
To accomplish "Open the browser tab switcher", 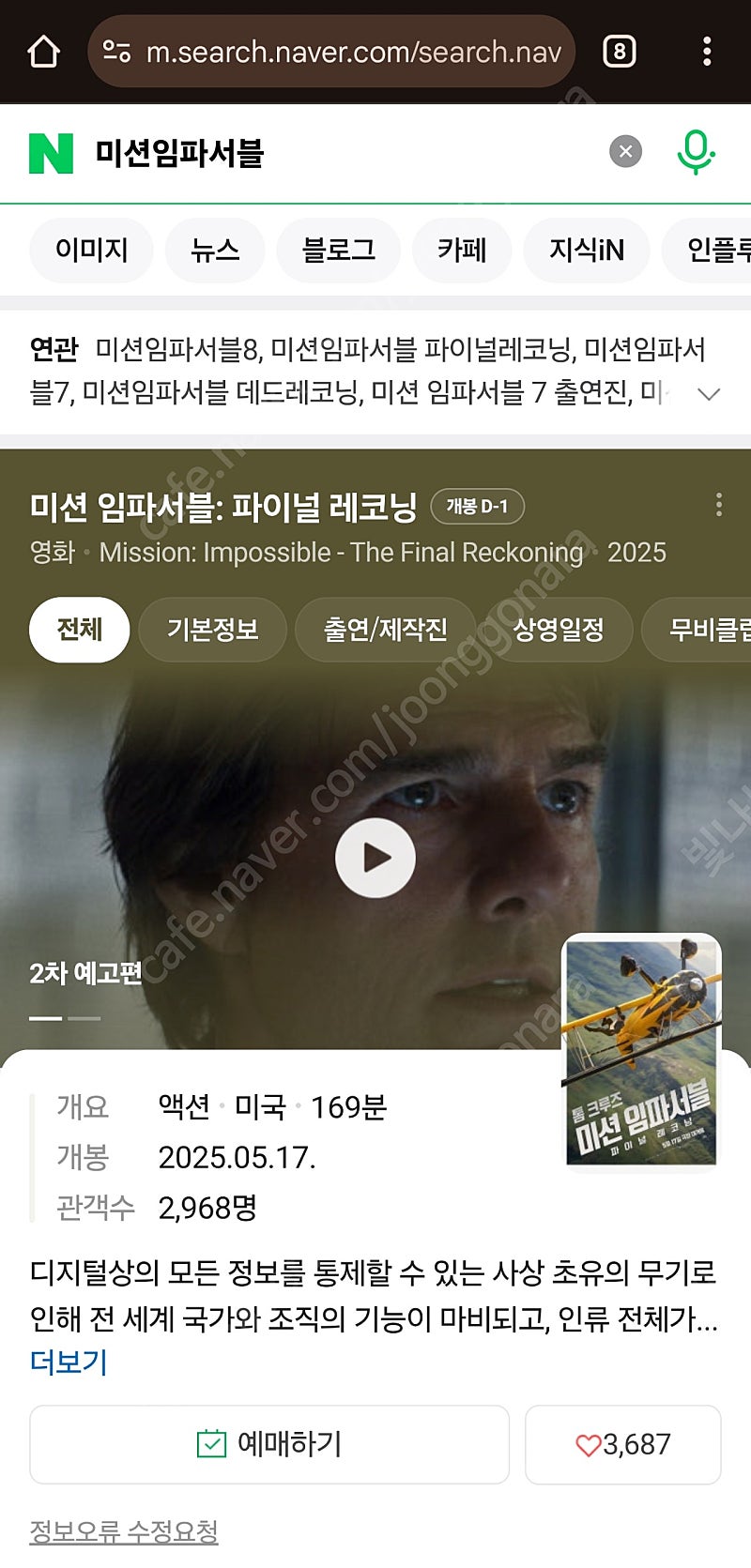I will [619, 51].
